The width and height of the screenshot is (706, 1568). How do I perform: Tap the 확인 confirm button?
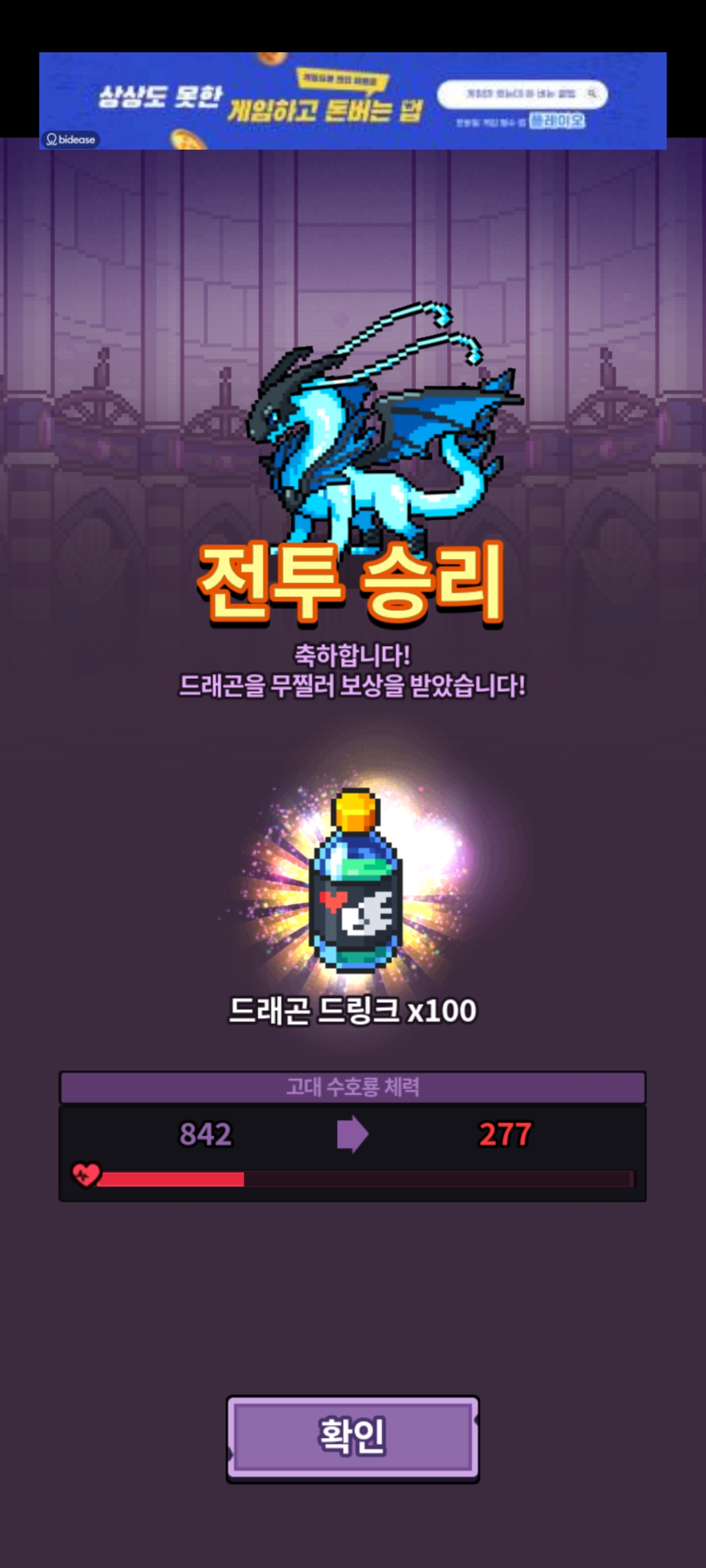click(352, 1439)
